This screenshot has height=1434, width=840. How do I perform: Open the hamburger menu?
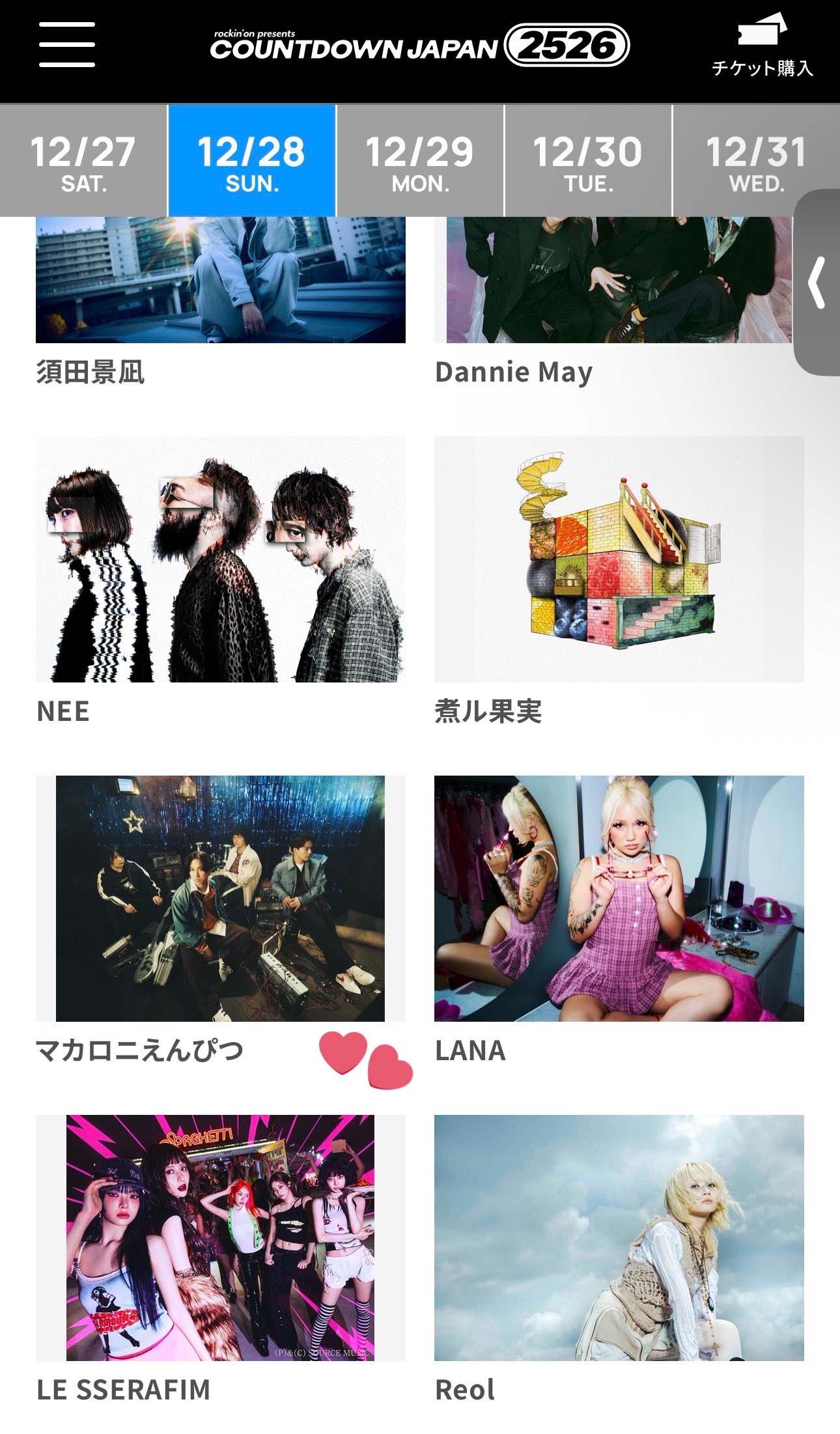(x=66, y=44)
